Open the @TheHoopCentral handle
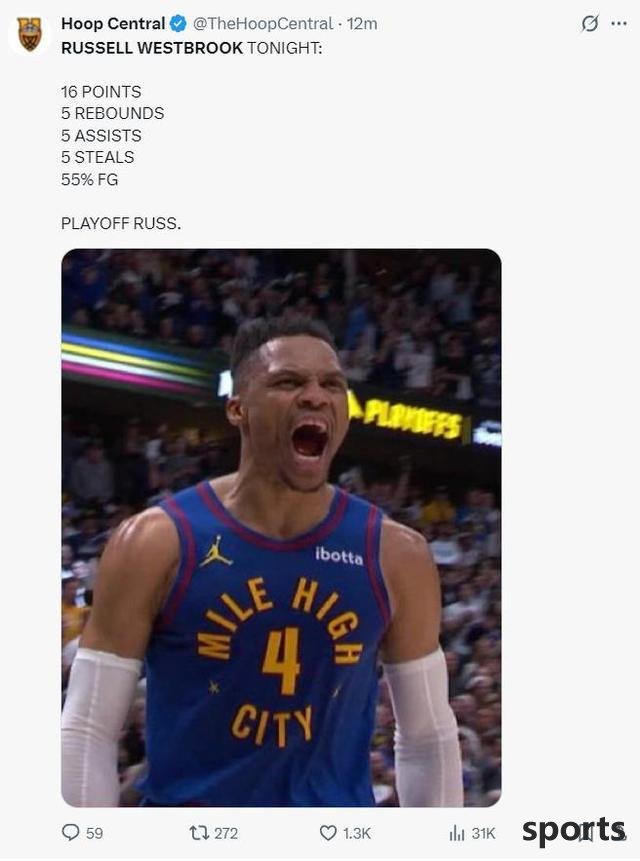Image resolution: width=640 pixels, height=861 pixels. pyautogui.click(x=262, y=23)
